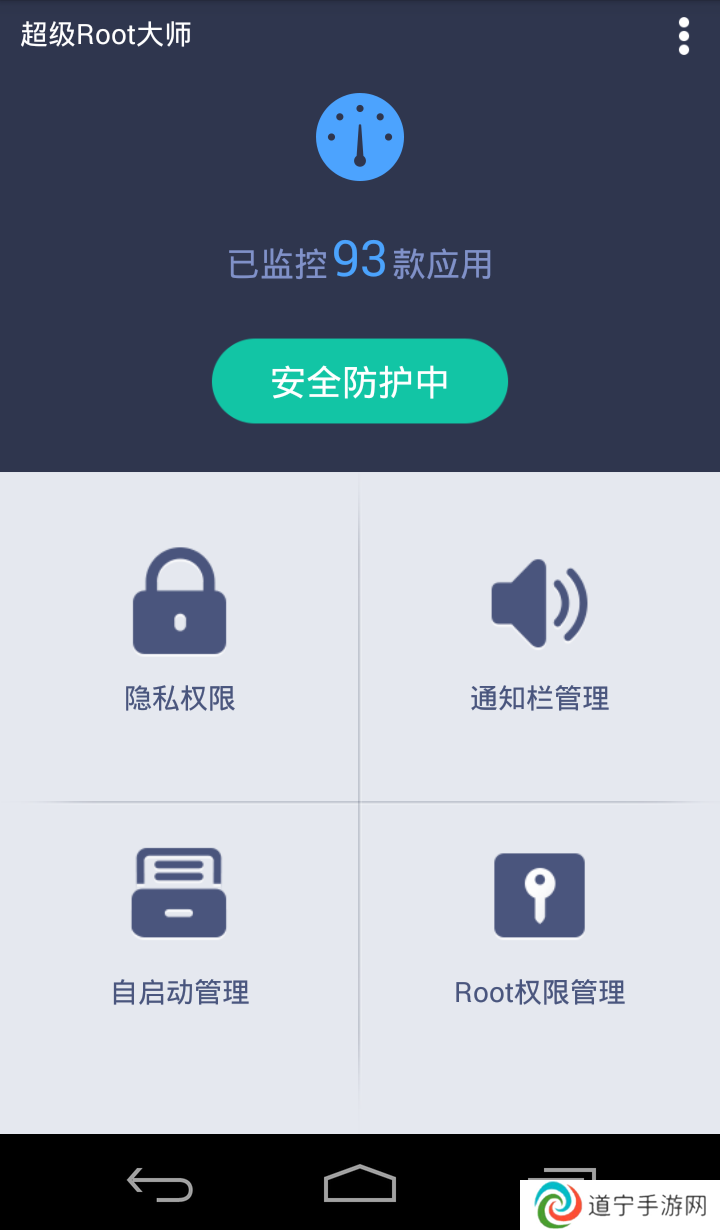Viewport: 720px width, 1230px height.
Task: Go to the home screen
Action: tap(360, 1184)
